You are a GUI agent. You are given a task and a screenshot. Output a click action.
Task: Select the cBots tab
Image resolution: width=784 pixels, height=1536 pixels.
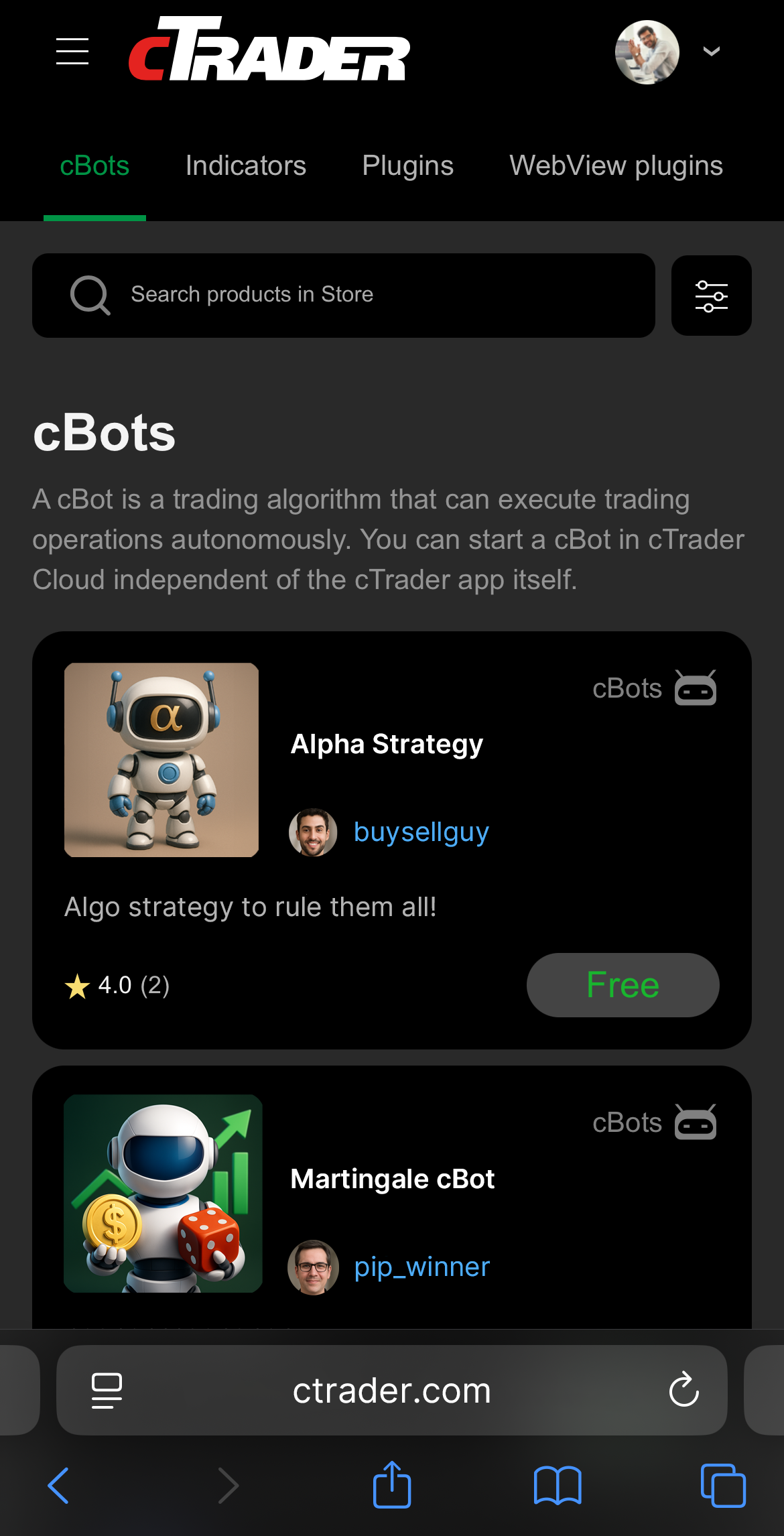(94, 166)
